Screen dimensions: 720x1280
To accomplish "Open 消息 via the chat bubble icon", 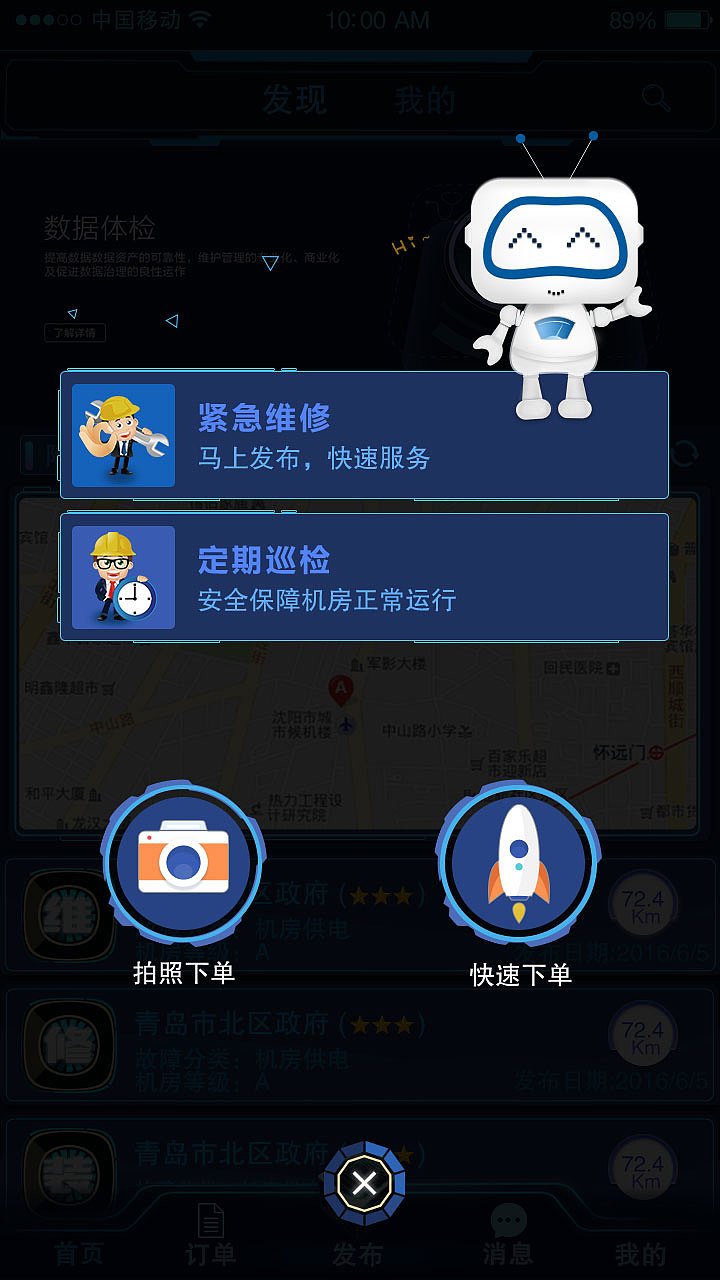I will [507, 1218].
